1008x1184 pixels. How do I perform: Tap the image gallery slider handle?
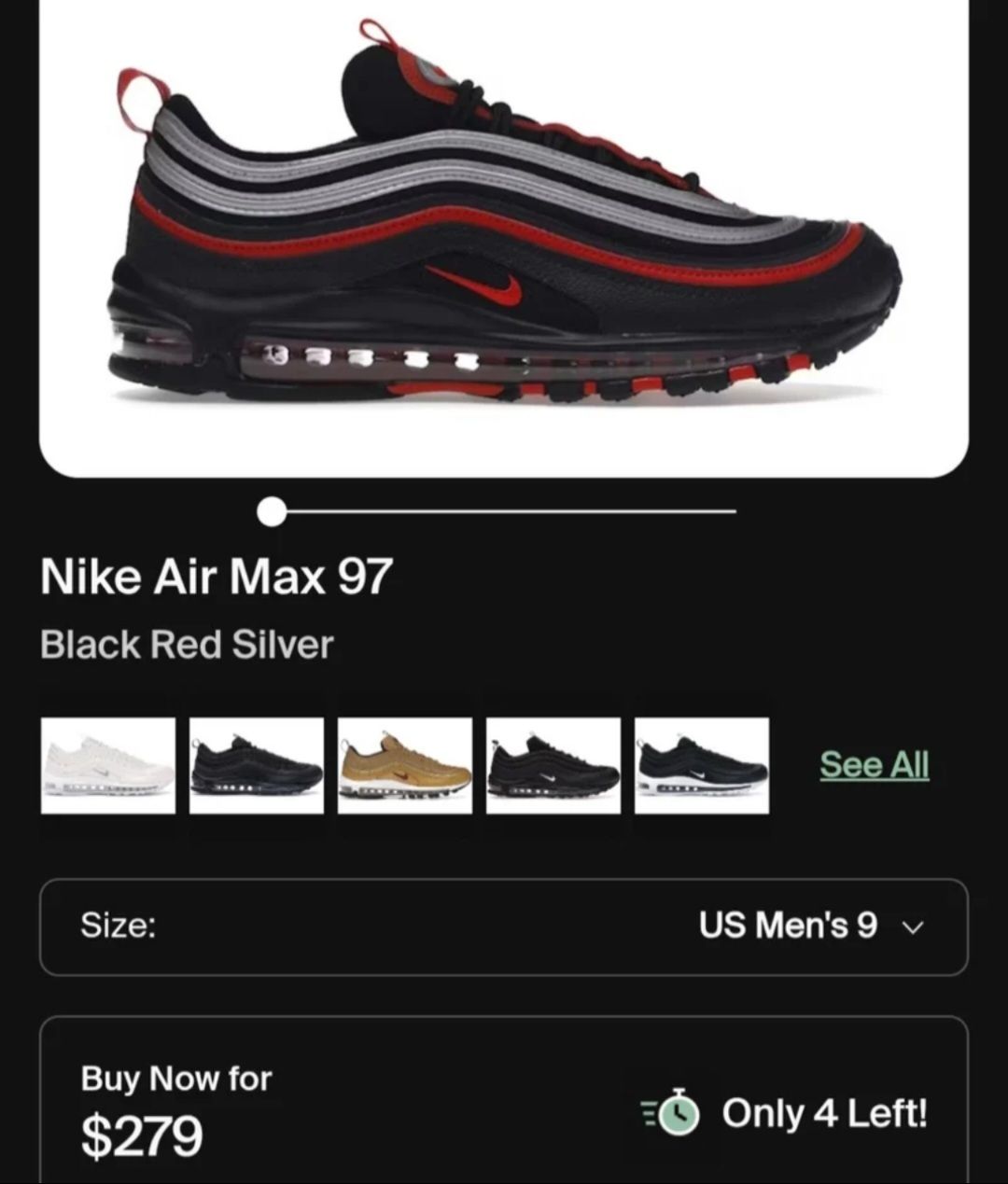(x=272, y=511)
